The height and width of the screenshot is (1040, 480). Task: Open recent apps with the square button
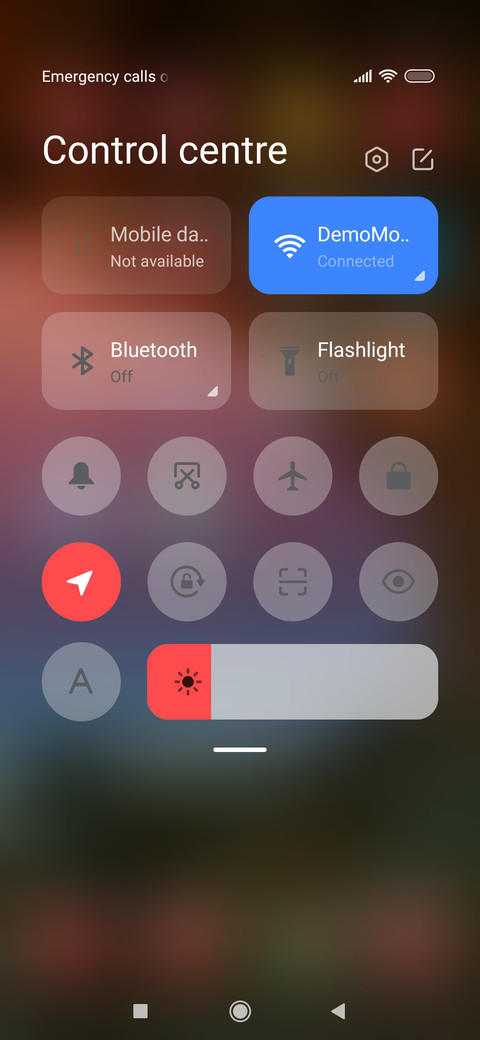141,1011
